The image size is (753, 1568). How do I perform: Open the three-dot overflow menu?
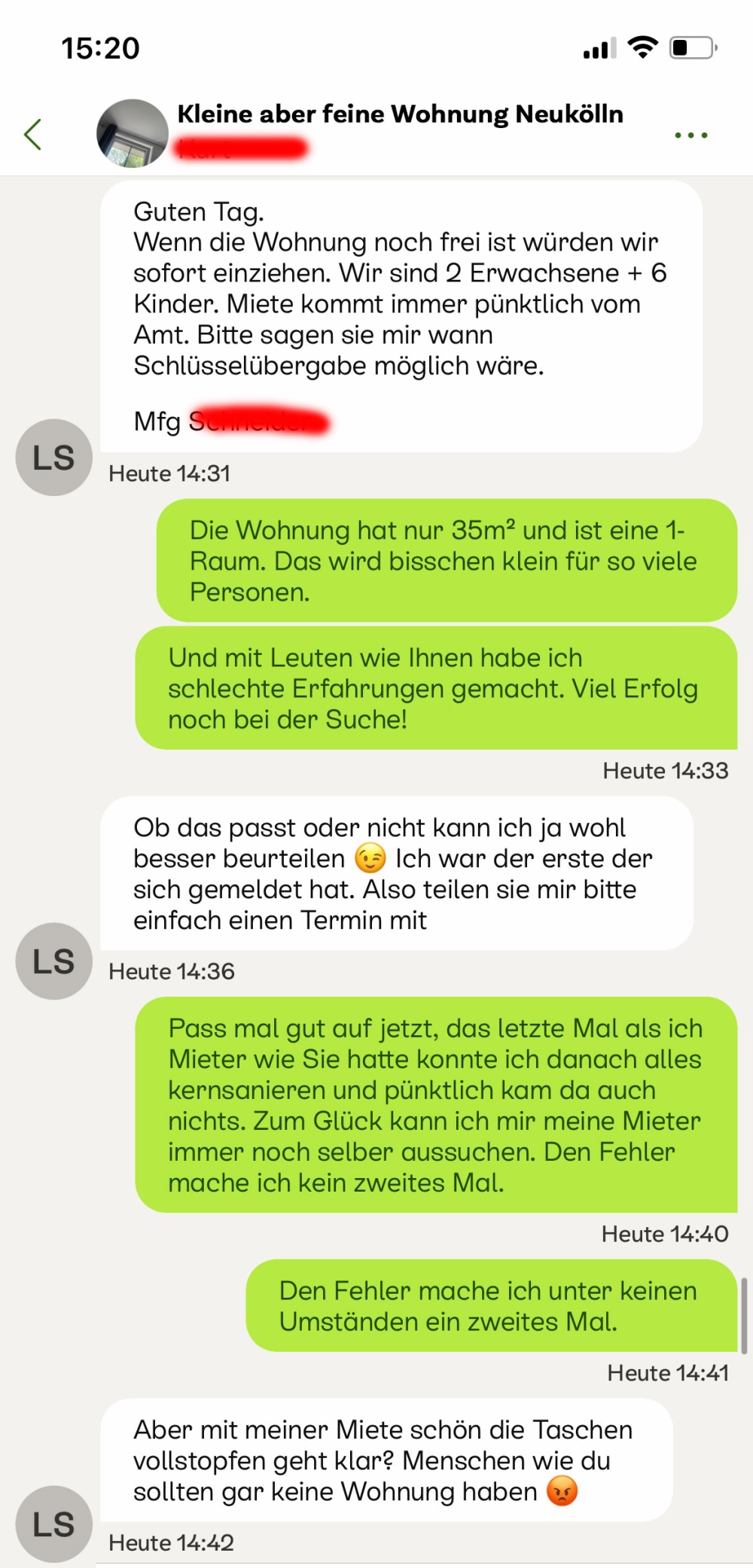pyautogui.click(x=691, y=135)
